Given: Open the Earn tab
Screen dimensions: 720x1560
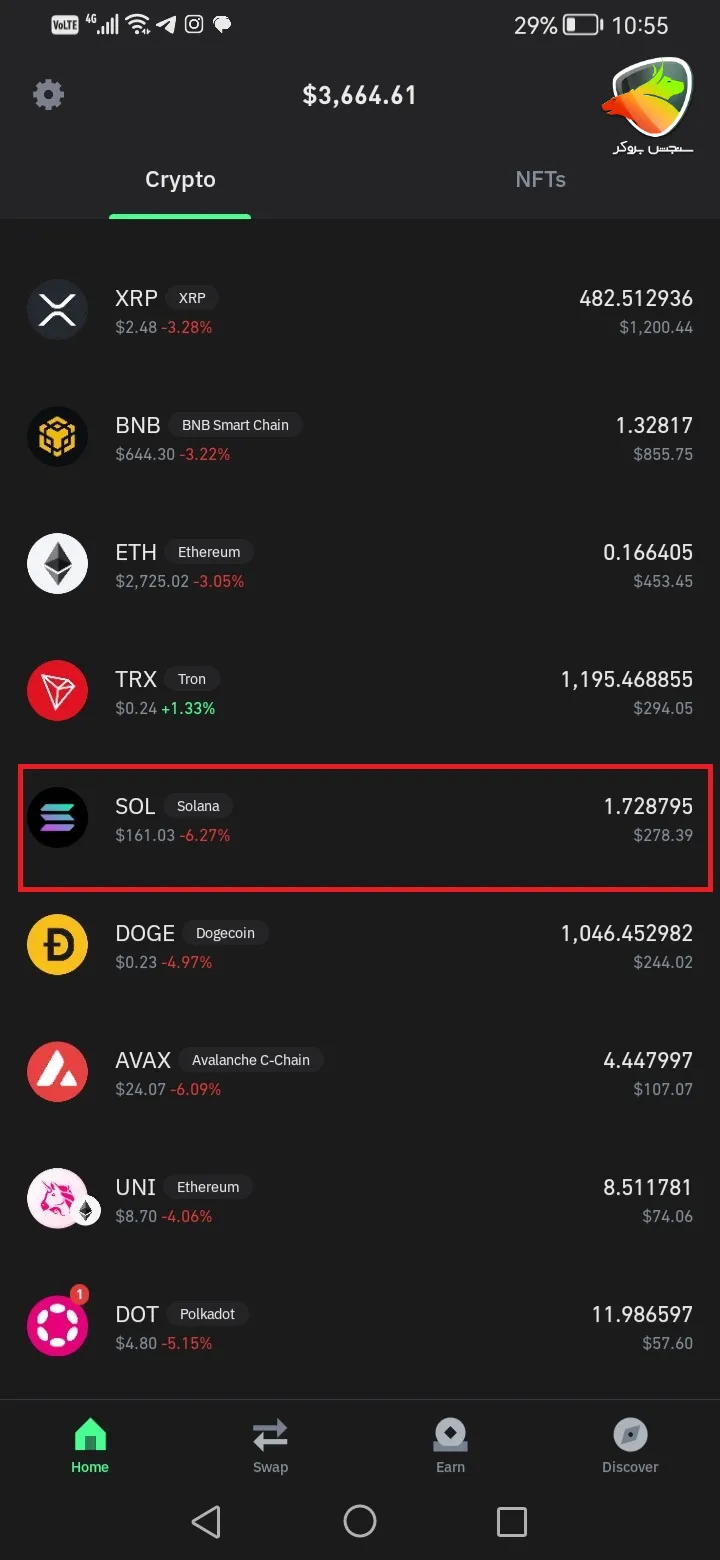Looking at the screenshot, I should (450, 1447).
